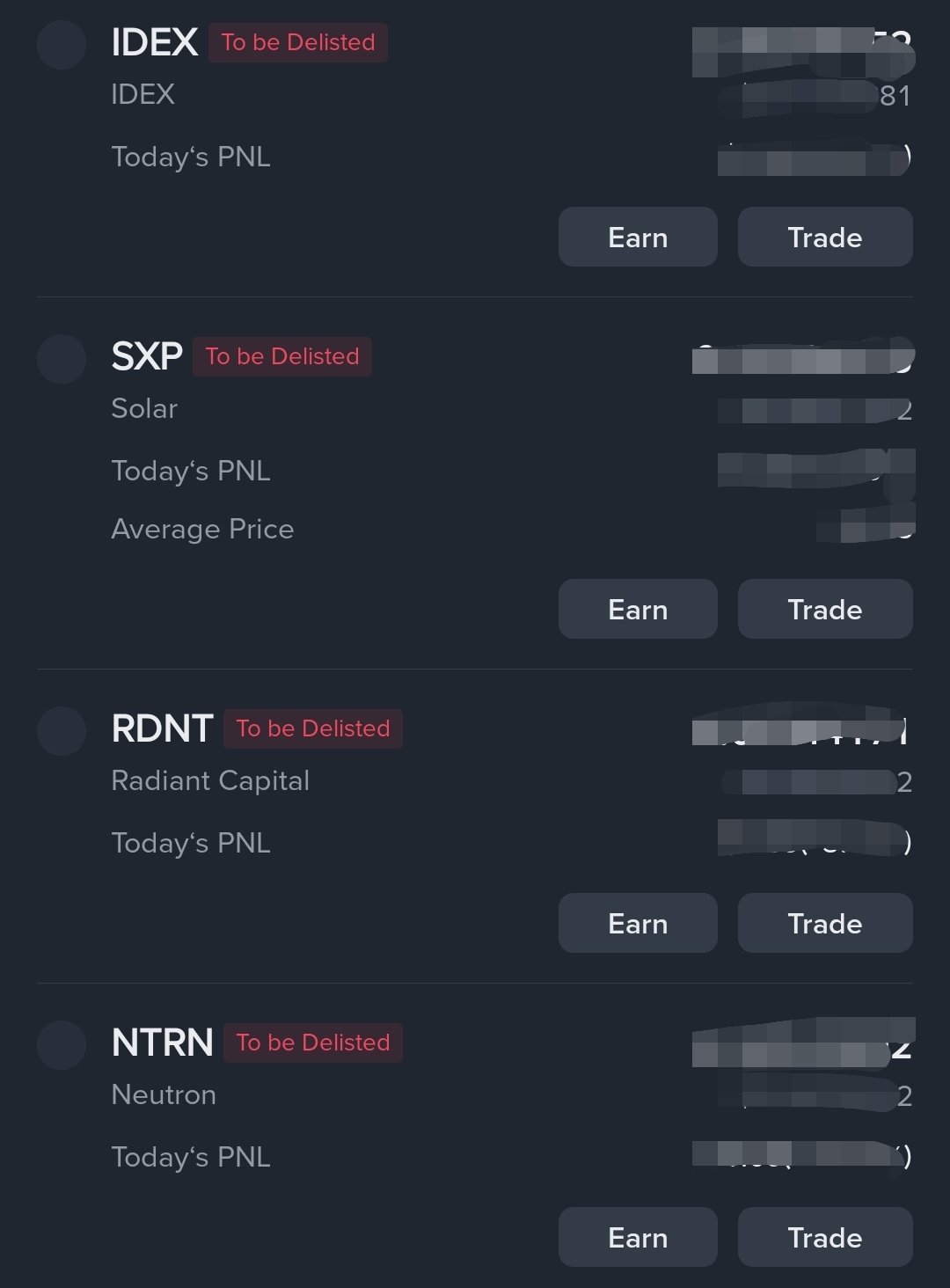Viewport: 950px width, 1288px height.
Task: Tap Earn button for IDEX
Action: point(638,237)
